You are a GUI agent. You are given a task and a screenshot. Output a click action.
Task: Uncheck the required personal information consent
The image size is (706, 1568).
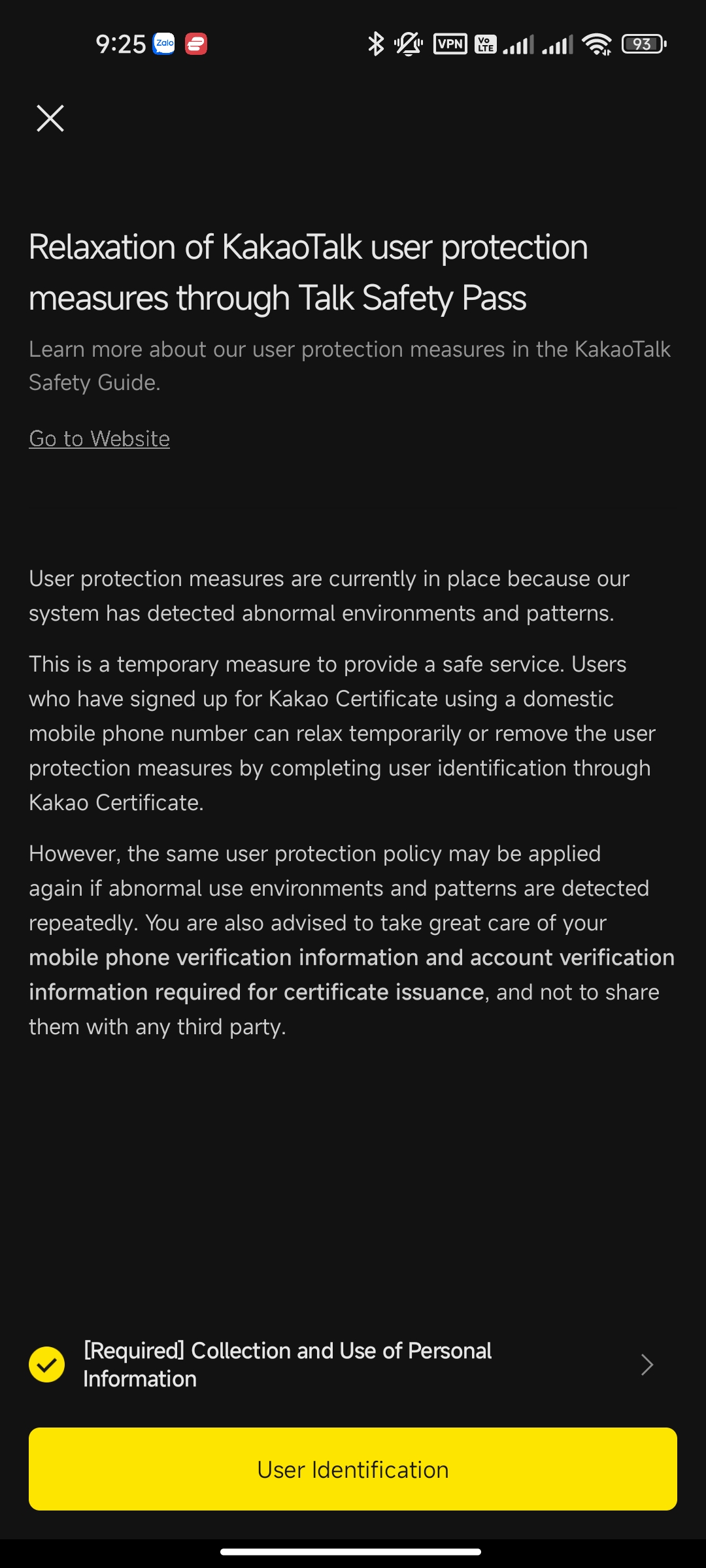point(47,1364)
